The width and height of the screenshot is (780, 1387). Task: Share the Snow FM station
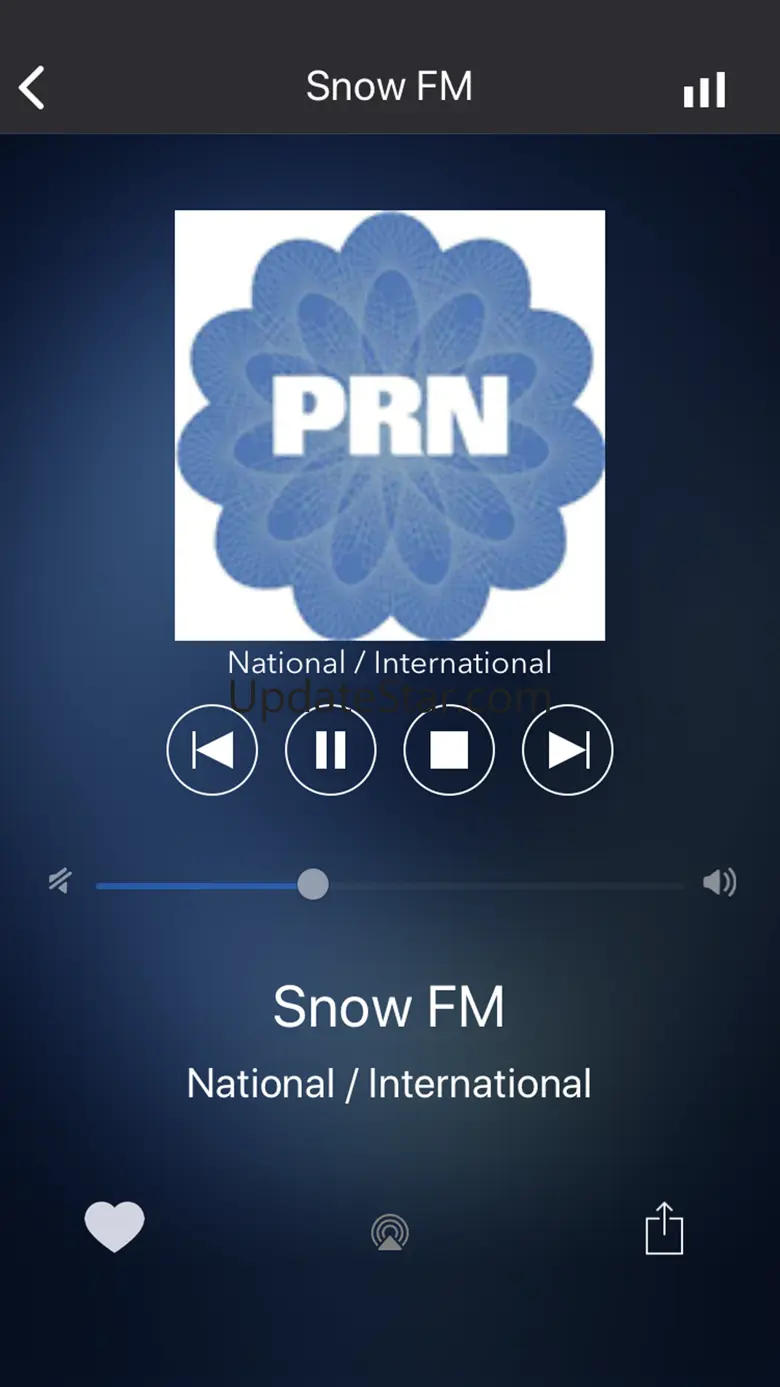pyautogui.click(x=664, y=1228)
